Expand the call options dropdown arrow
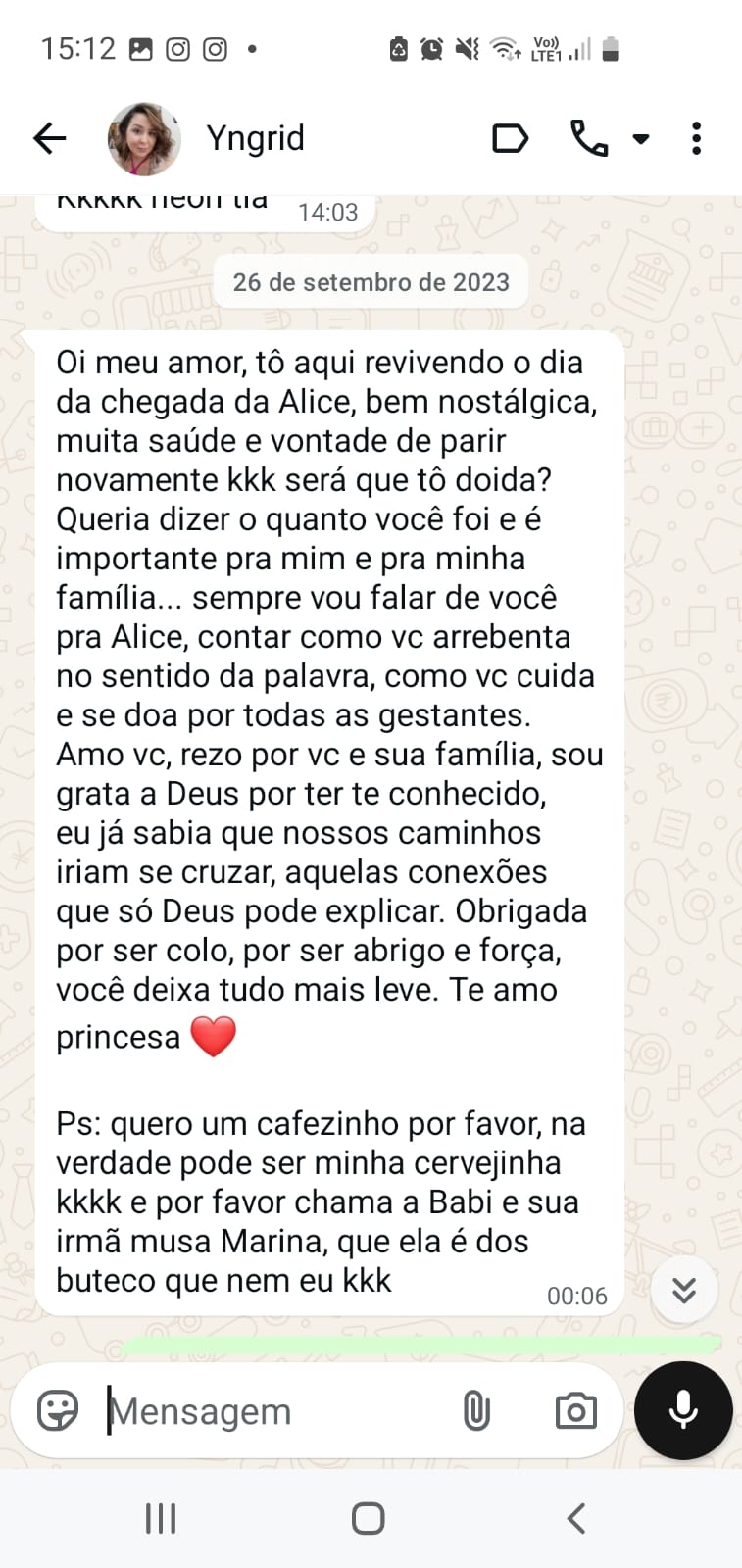Viewport: 742px width, 1568px height. [641, 139]
